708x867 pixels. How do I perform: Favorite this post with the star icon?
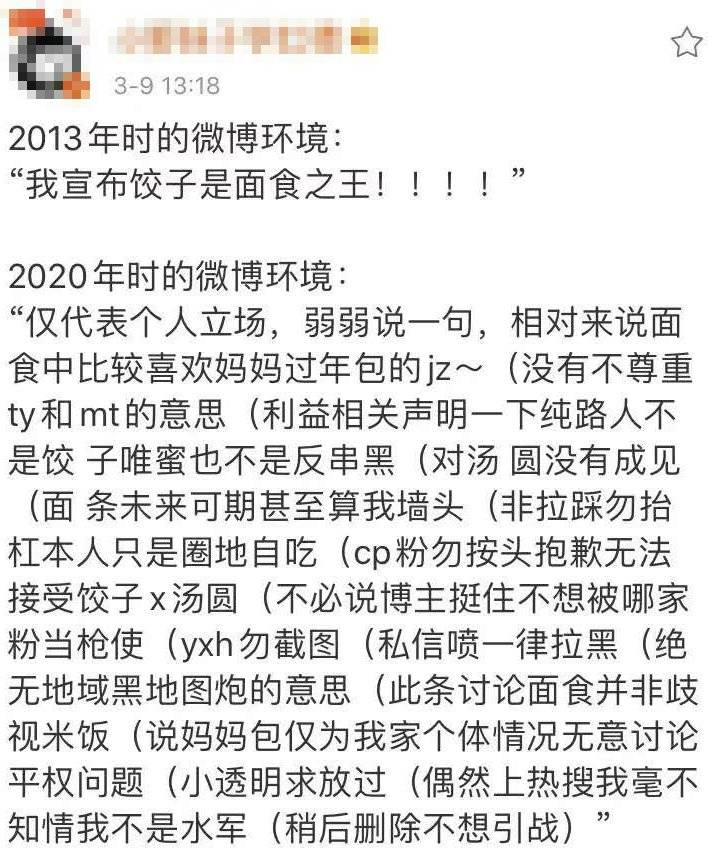pyautogui.click(x=686, y=42)
